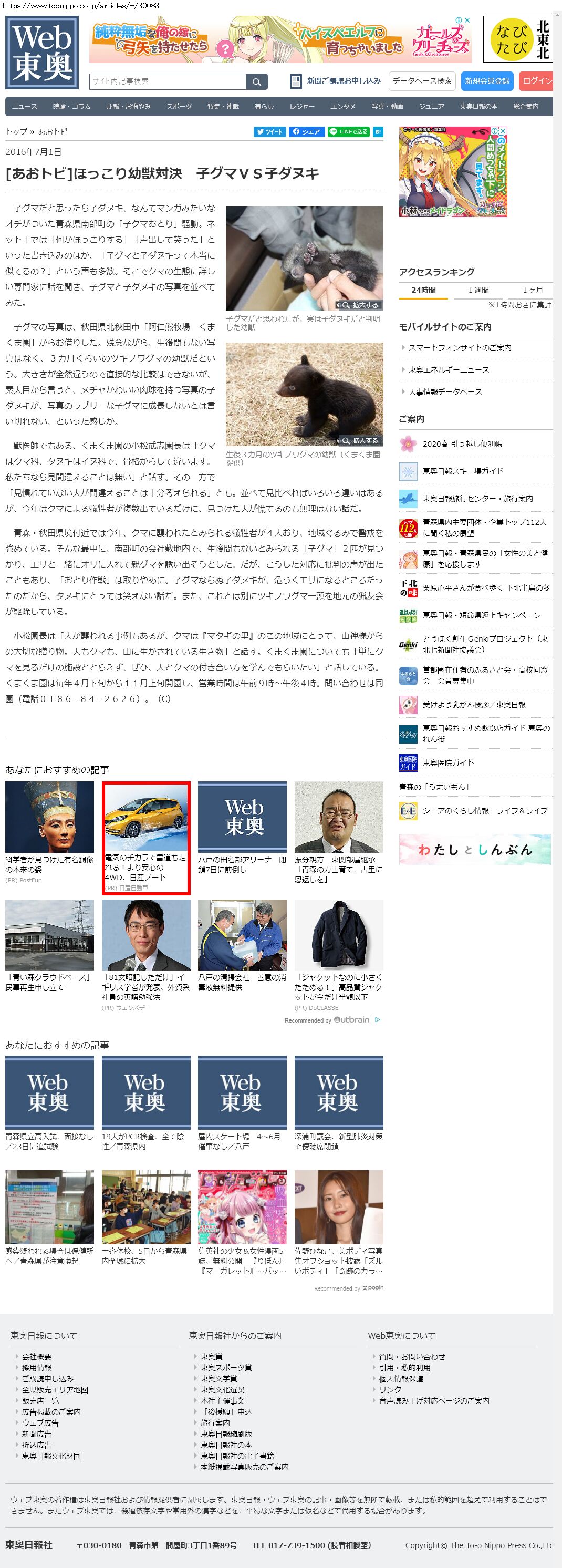Viewport: 562px width, 1568px height.
Task: Send the article with LINEで送る
Action: [x=349, y=132]
